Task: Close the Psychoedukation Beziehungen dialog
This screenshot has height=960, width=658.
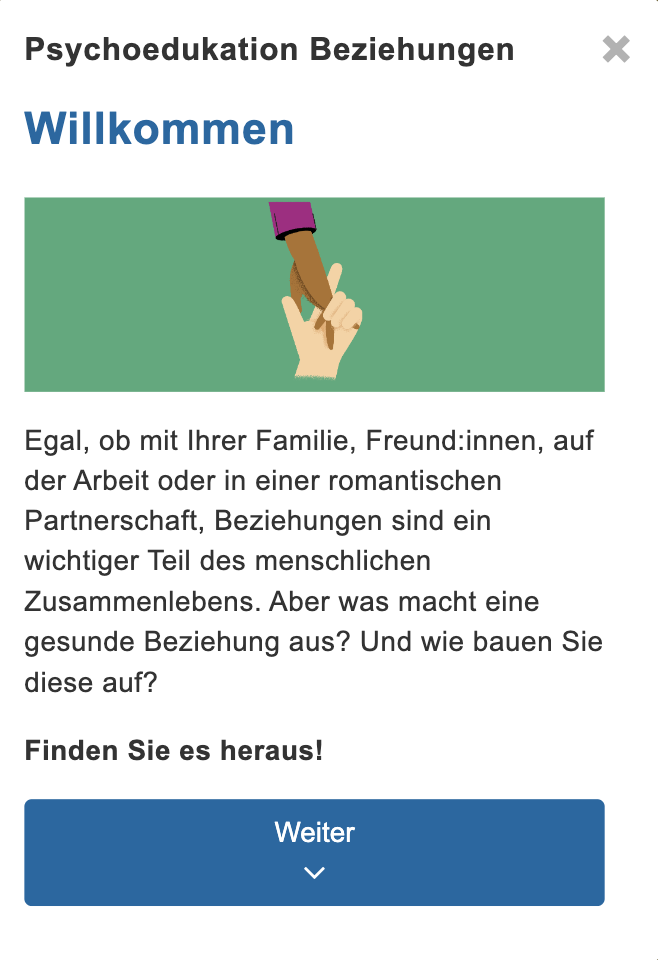Action: click(616, 49)
